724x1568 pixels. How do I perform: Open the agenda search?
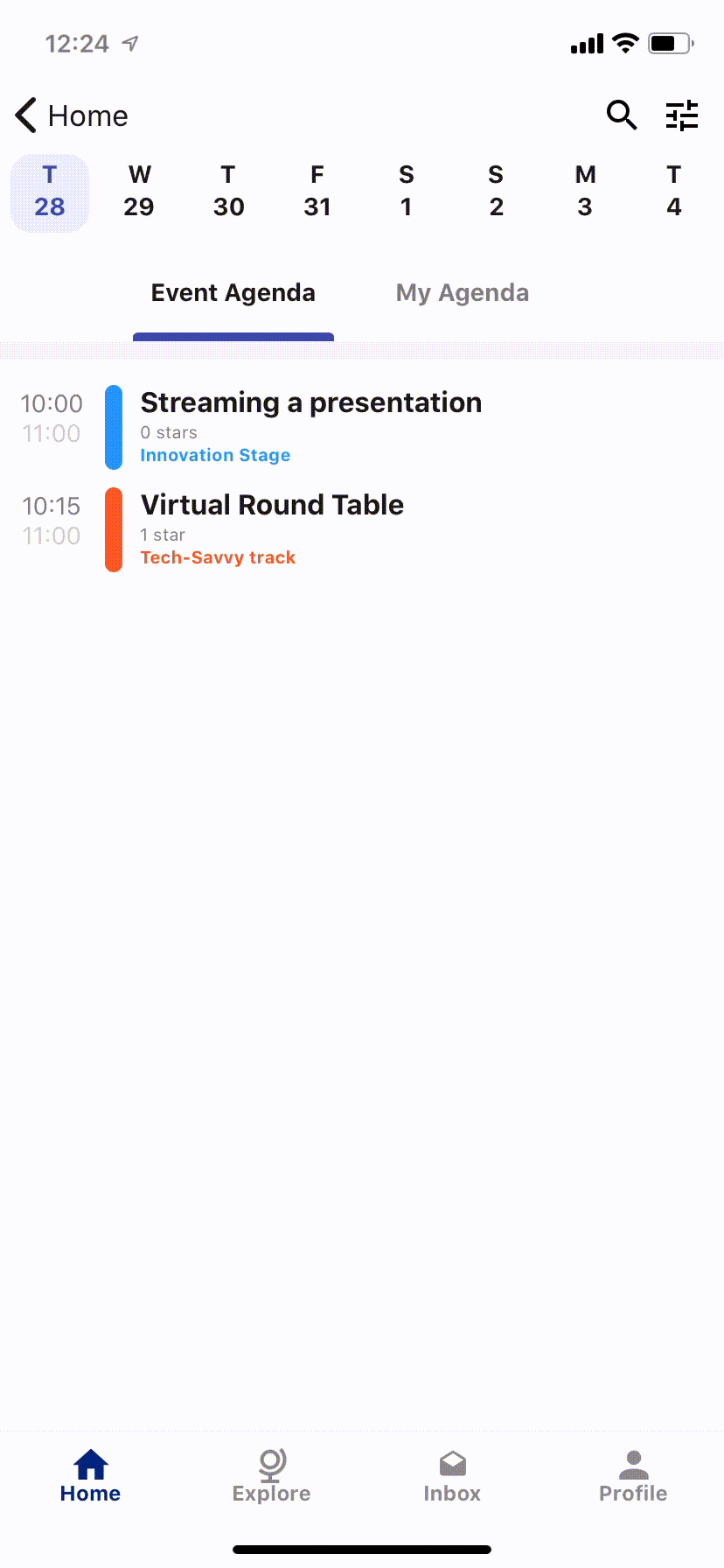tap(621, 115)
